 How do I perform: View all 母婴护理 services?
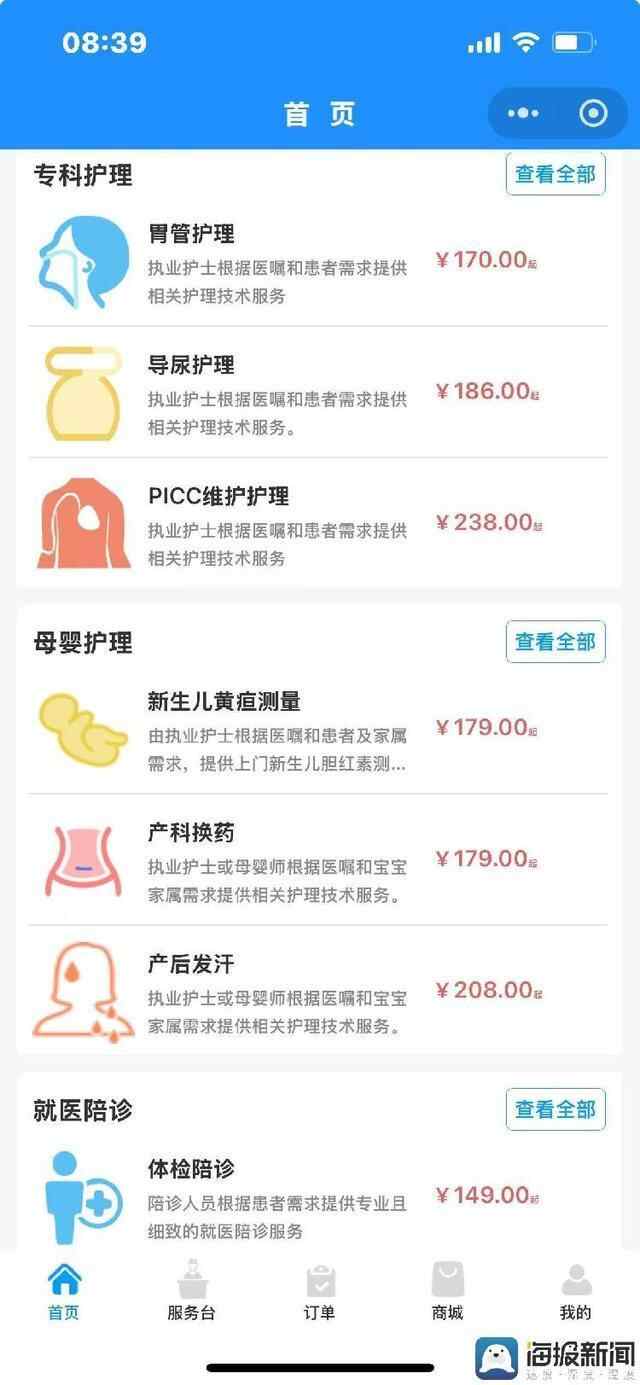(x=555, y=642)
